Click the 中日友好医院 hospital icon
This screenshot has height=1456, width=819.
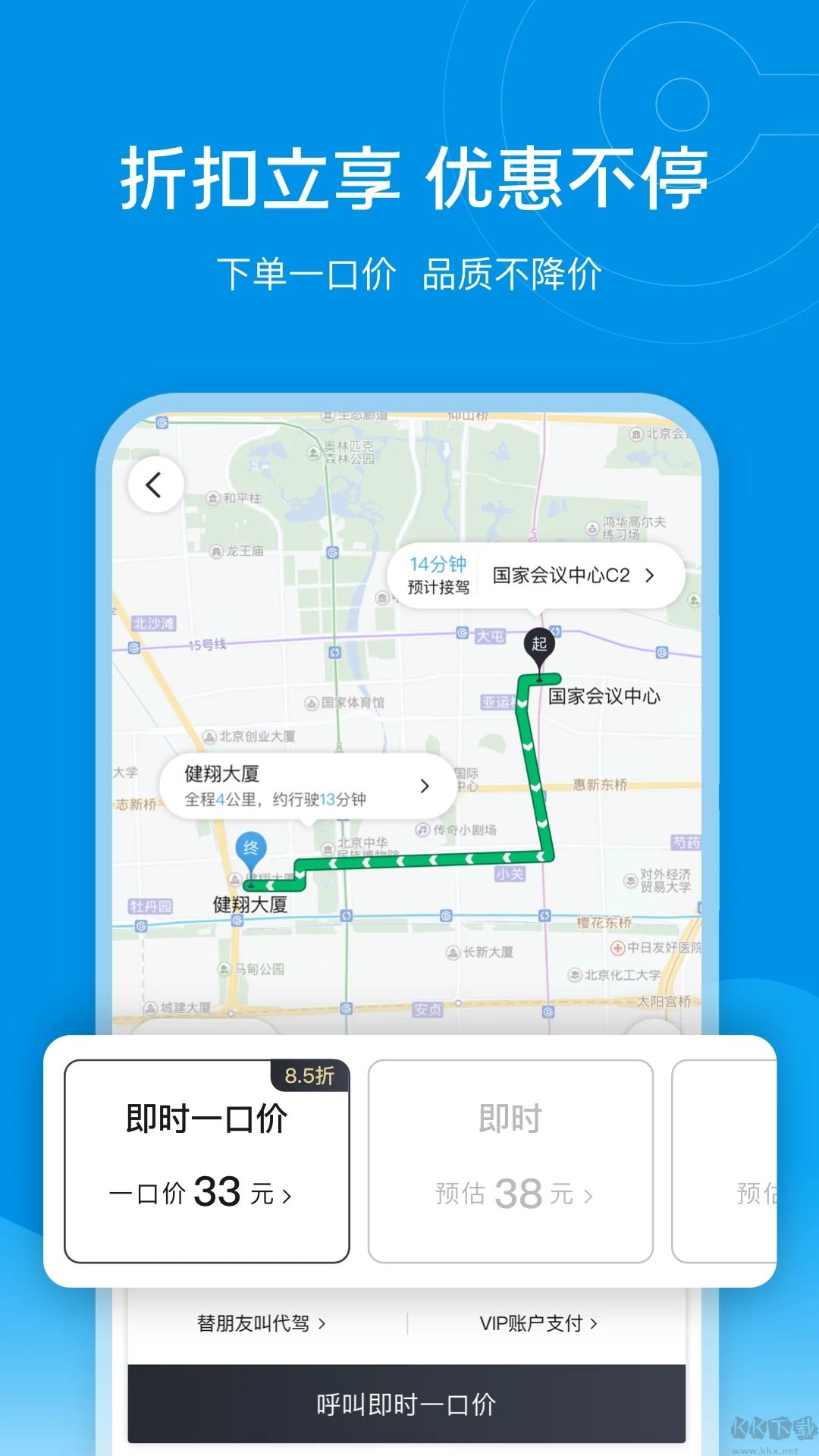click(617, 947)
